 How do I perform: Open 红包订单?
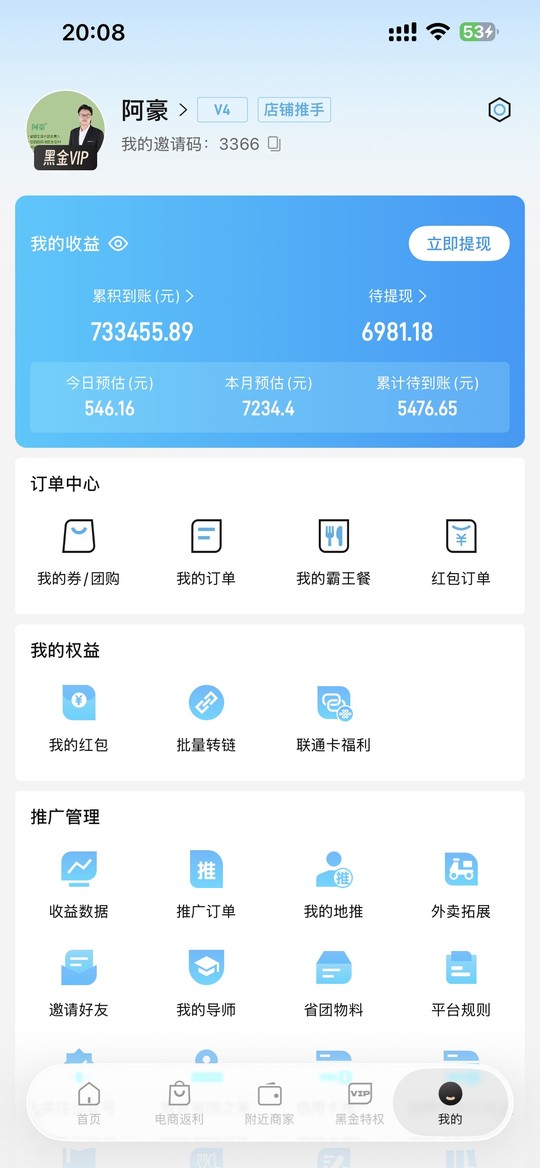pos(461,551)
